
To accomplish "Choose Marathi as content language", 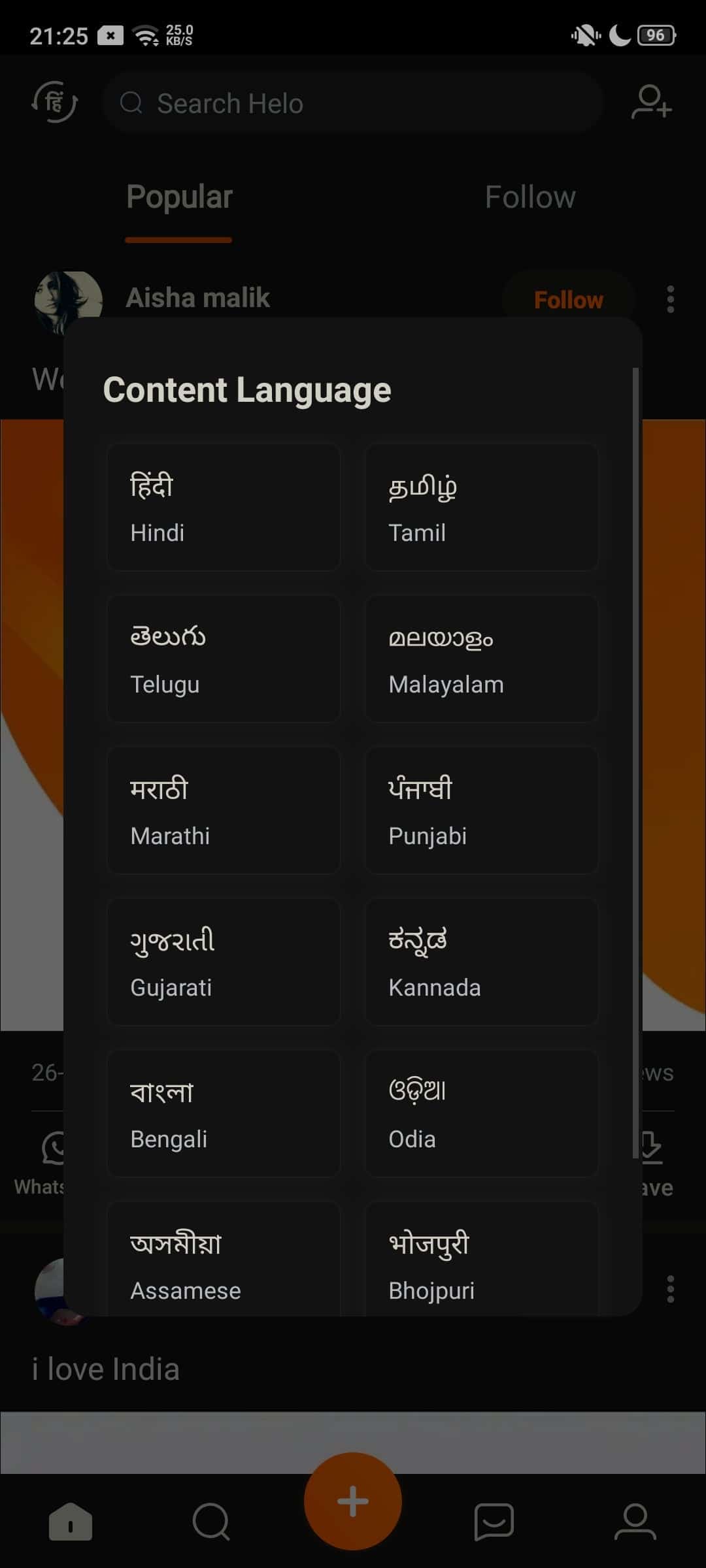I will pyautogui.click(x=224, y=810).
